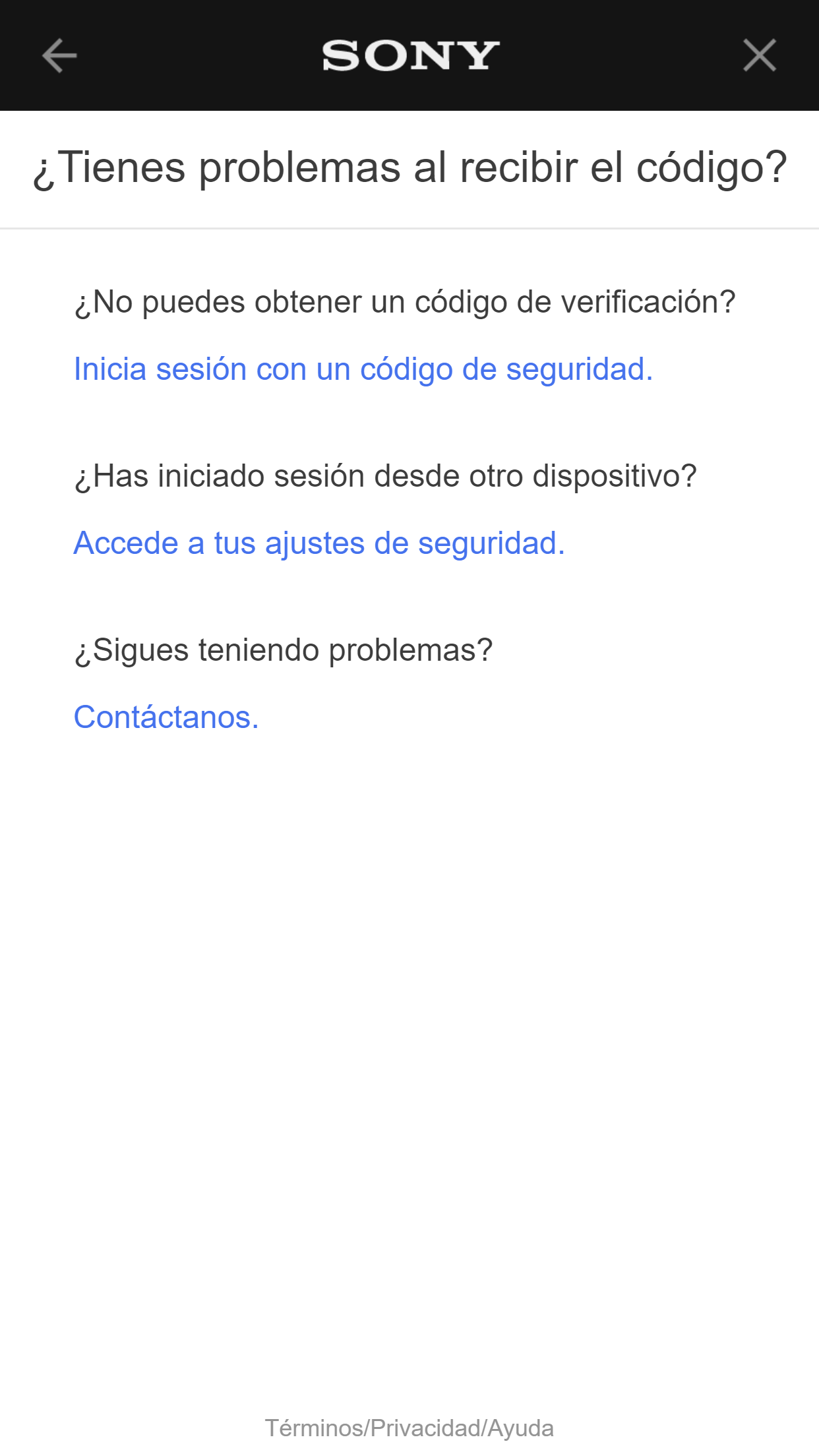
Task: Tap the Contáctanos link
Action: (x=166, y=717)
